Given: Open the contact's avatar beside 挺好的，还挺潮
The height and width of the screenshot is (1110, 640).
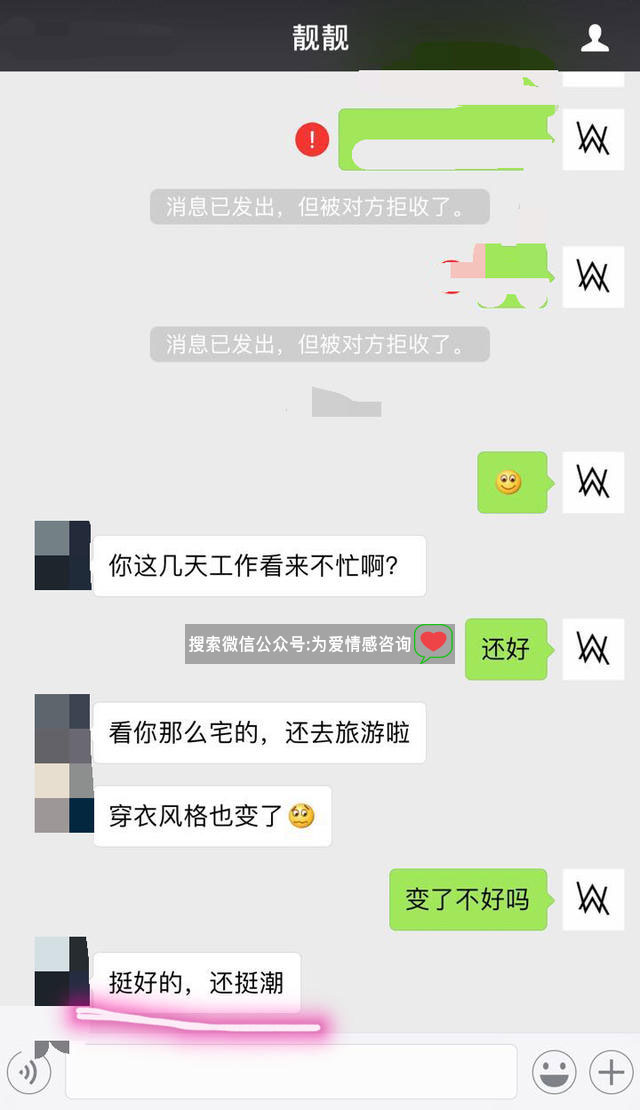Looking at the screenshot, I should coord(62,971).
